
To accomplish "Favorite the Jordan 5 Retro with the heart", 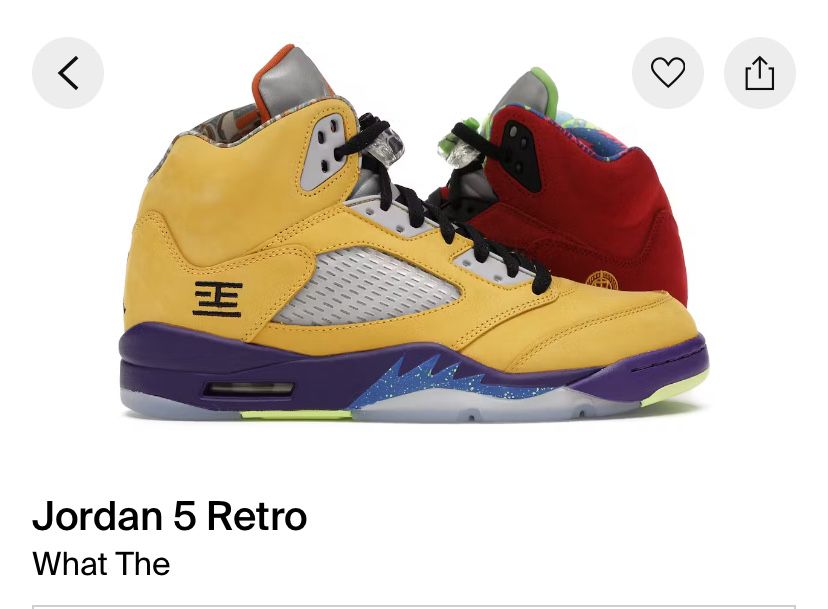I will [x=668, y=73].
